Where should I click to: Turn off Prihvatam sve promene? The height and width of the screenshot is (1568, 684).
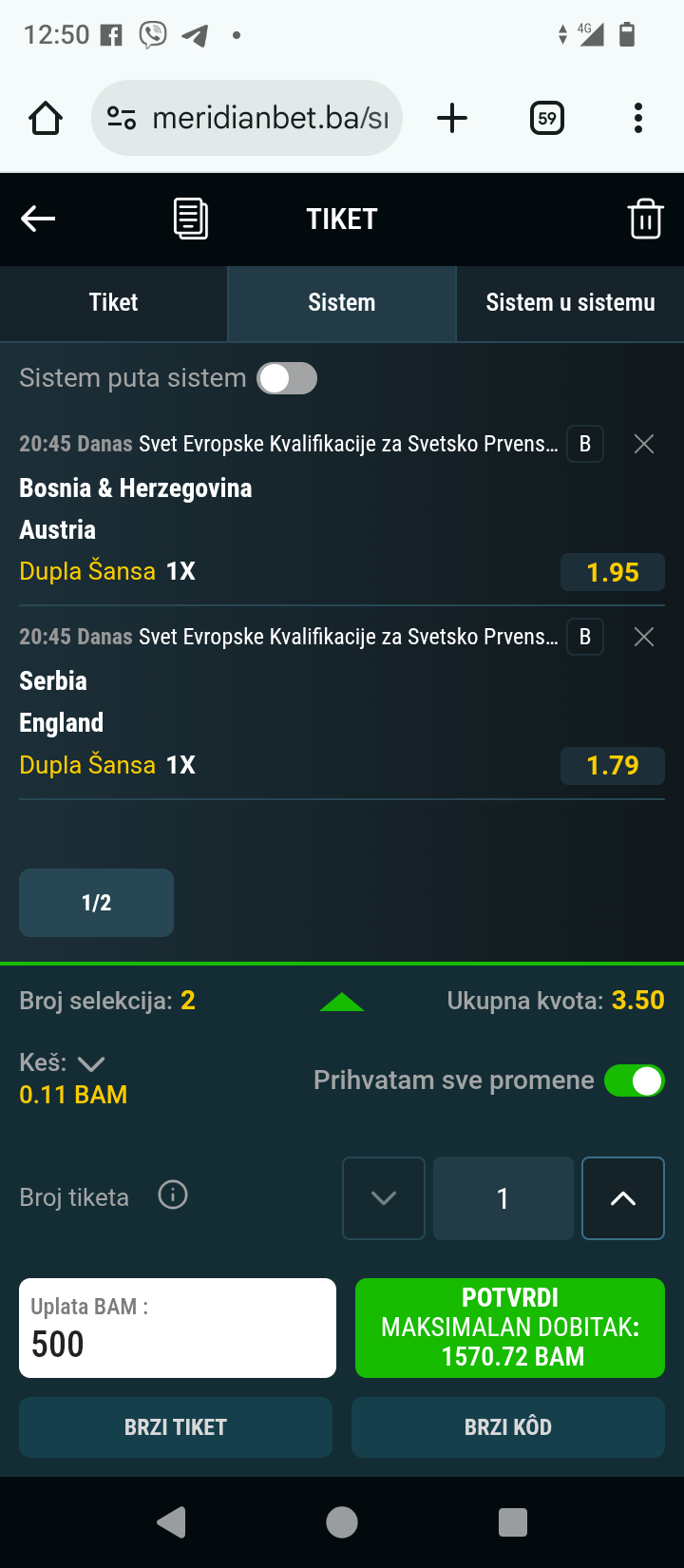pos(635,1080)
